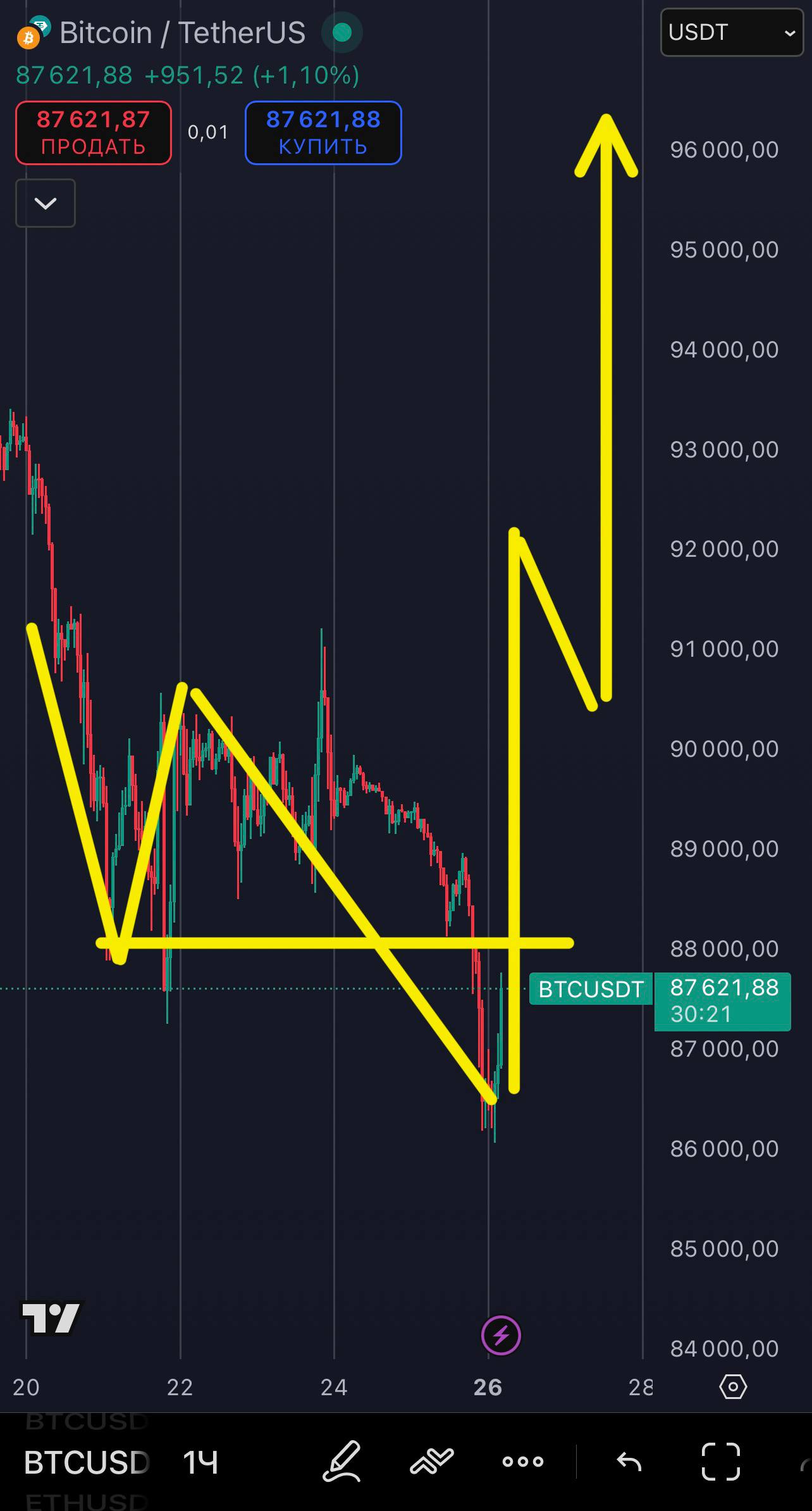Tap the Bitcoin / TetherUS symbol title
Viewport: 812px width, 1511px height.
(x=182, y=32)
